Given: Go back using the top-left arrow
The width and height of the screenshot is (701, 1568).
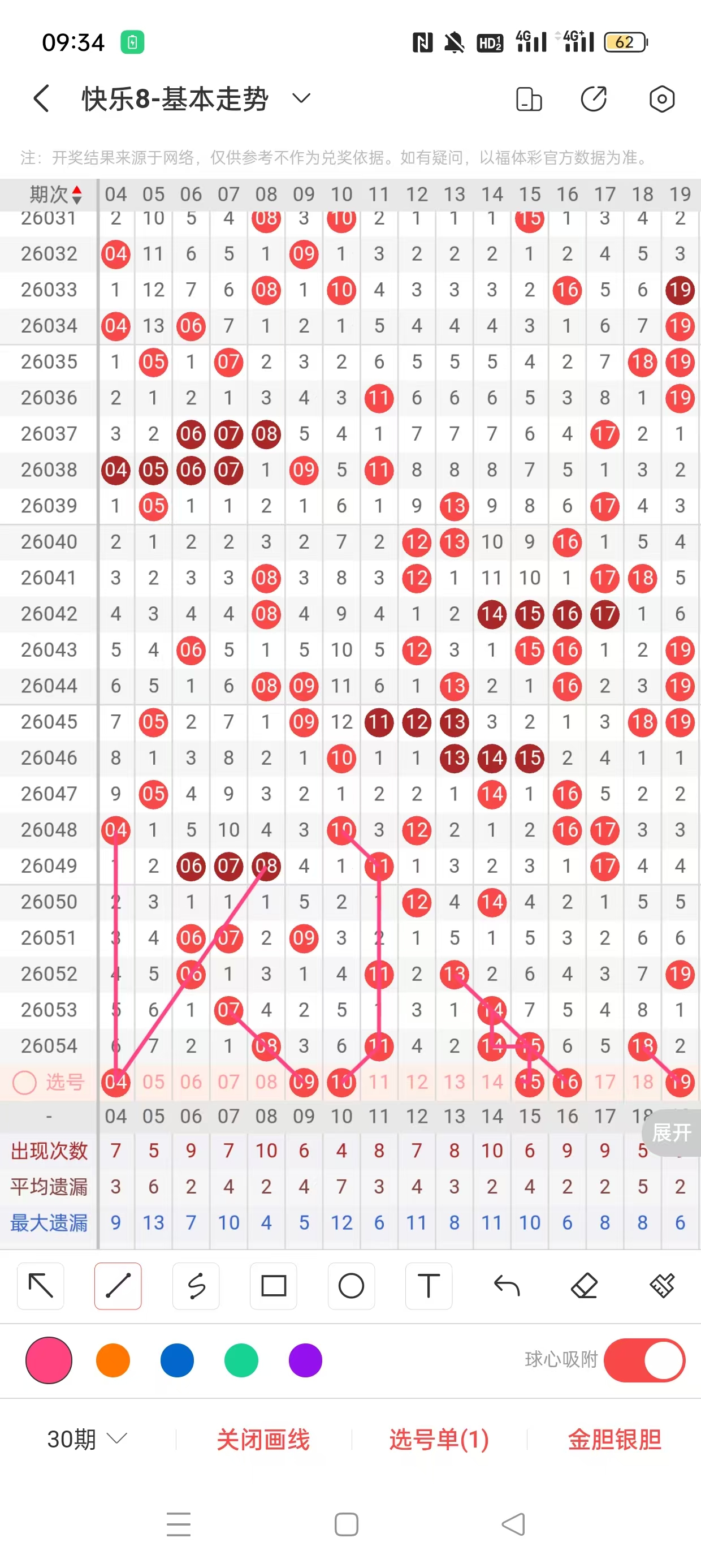Looking at the screenshot, I should coord(41,98).
